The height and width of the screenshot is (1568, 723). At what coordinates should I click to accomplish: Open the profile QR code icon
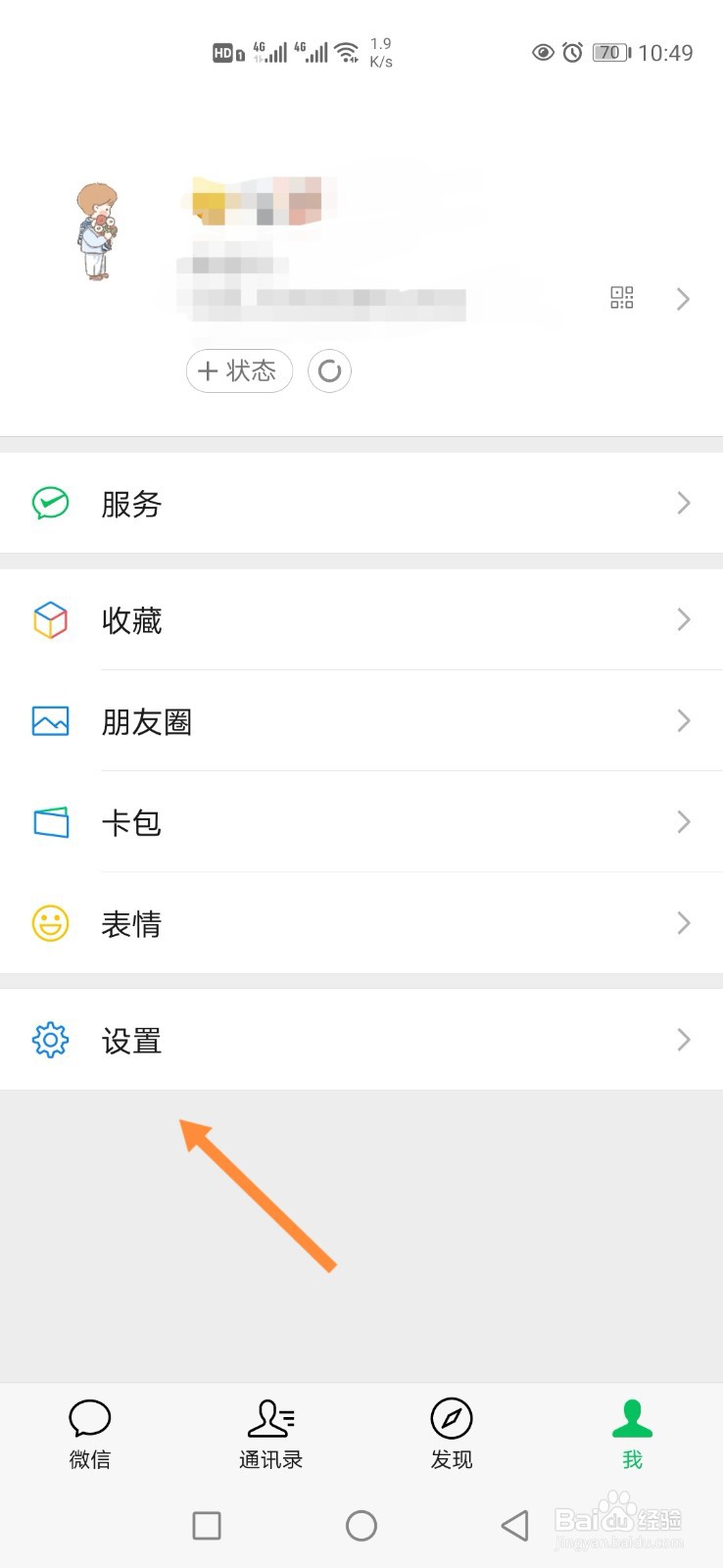621,298
